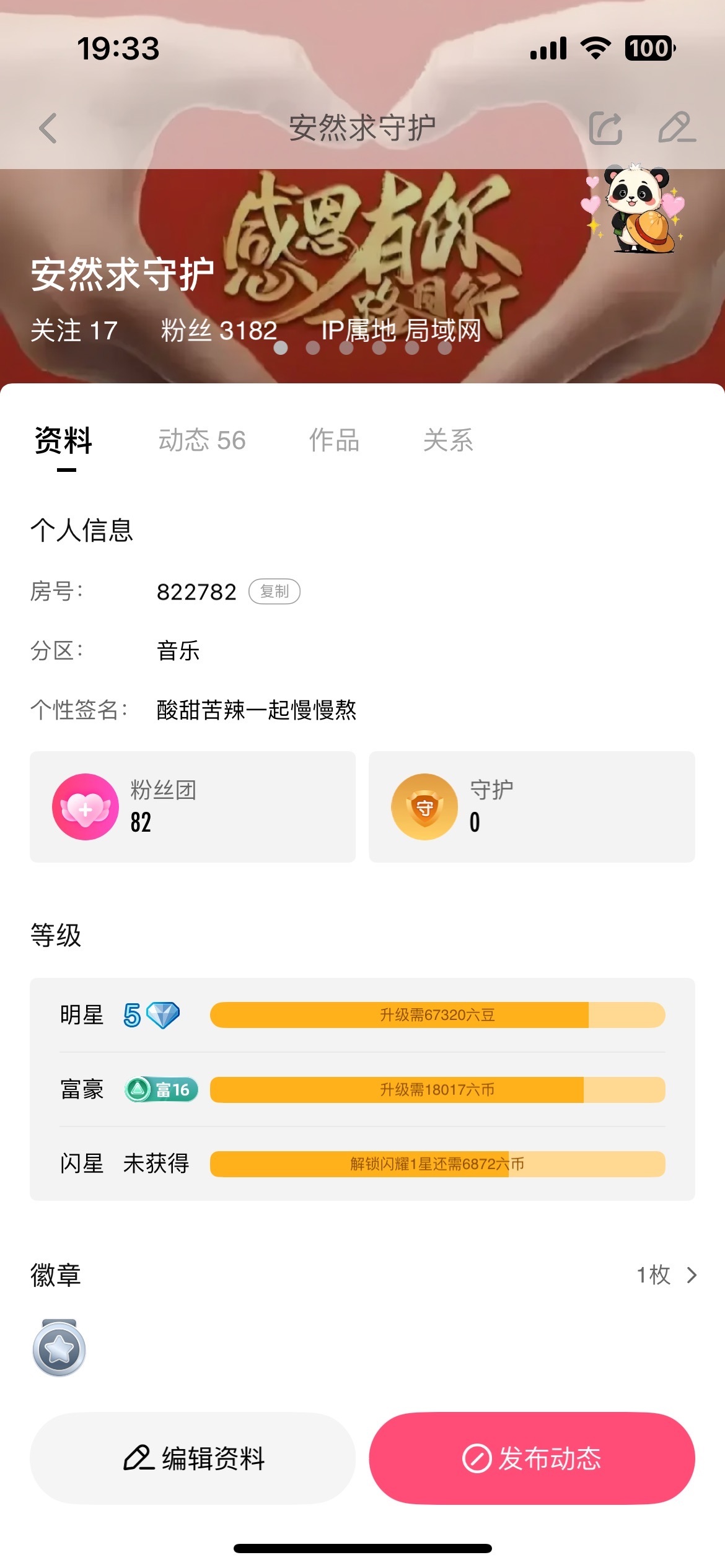Screen dimensions: 725x1568
Task: Open the 粉丝团 card
Action: [x=193, y=806]
